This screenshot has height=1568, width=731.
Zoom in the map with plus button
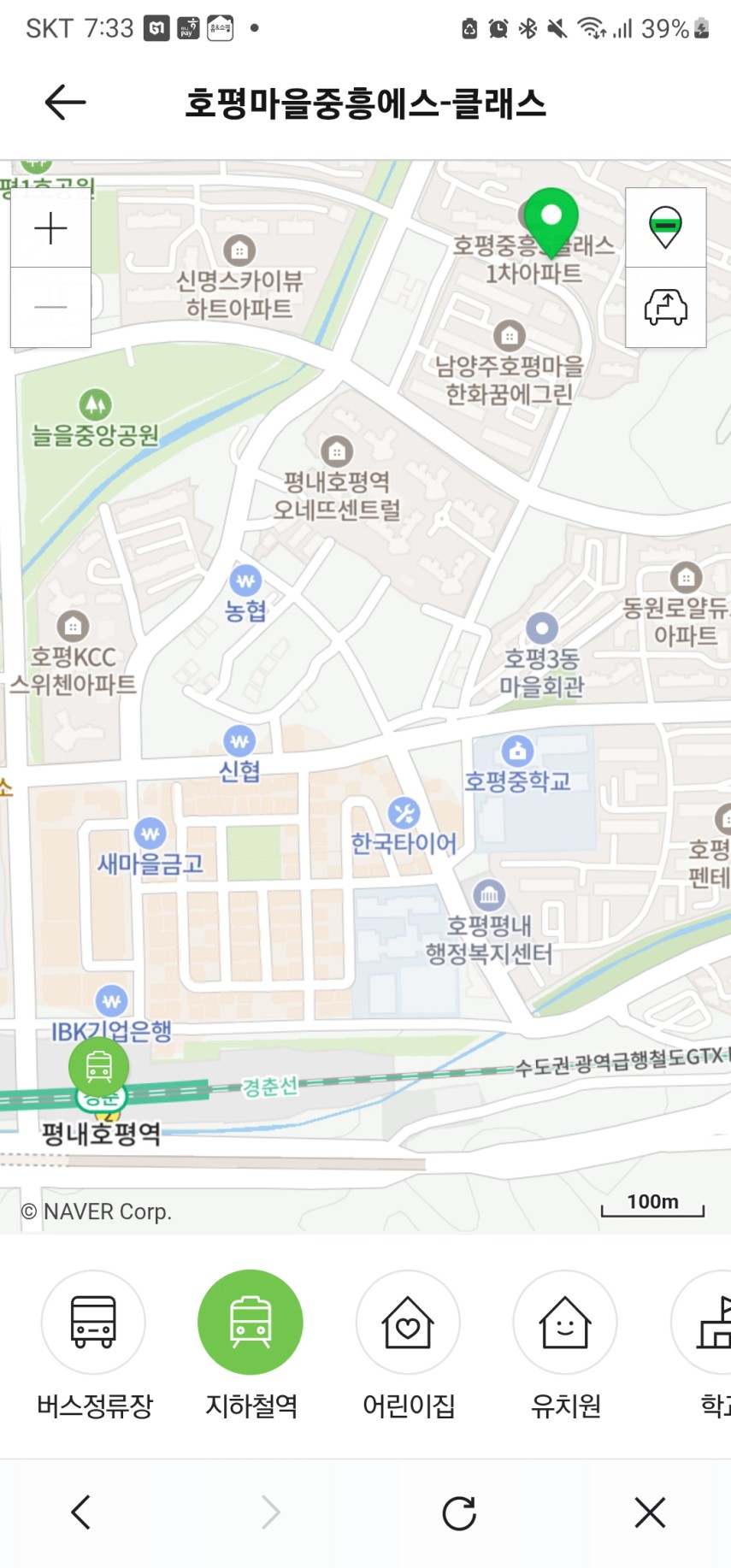point(50,227)
